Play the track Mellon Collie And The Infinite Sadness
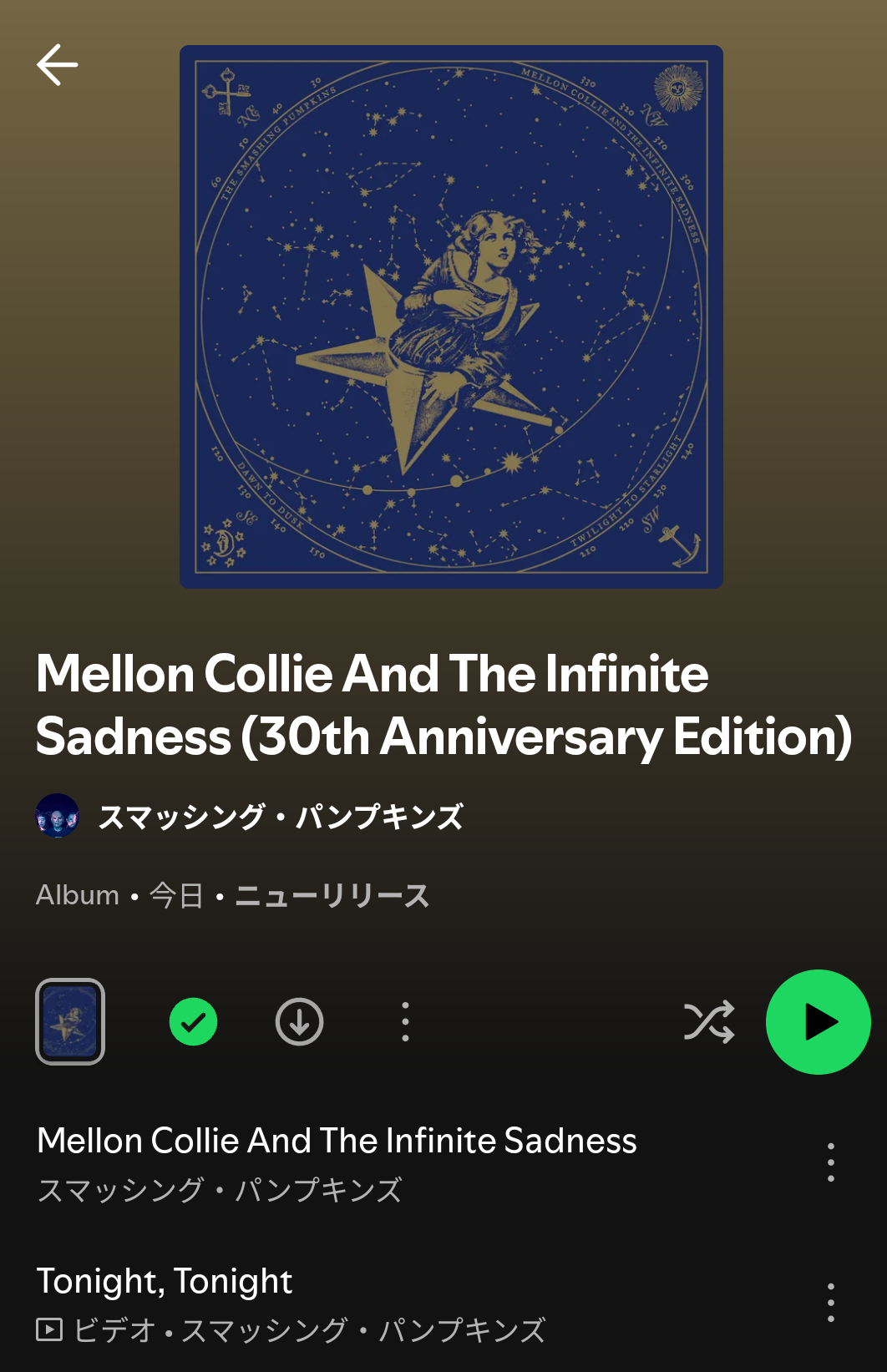 [337, 1162]
